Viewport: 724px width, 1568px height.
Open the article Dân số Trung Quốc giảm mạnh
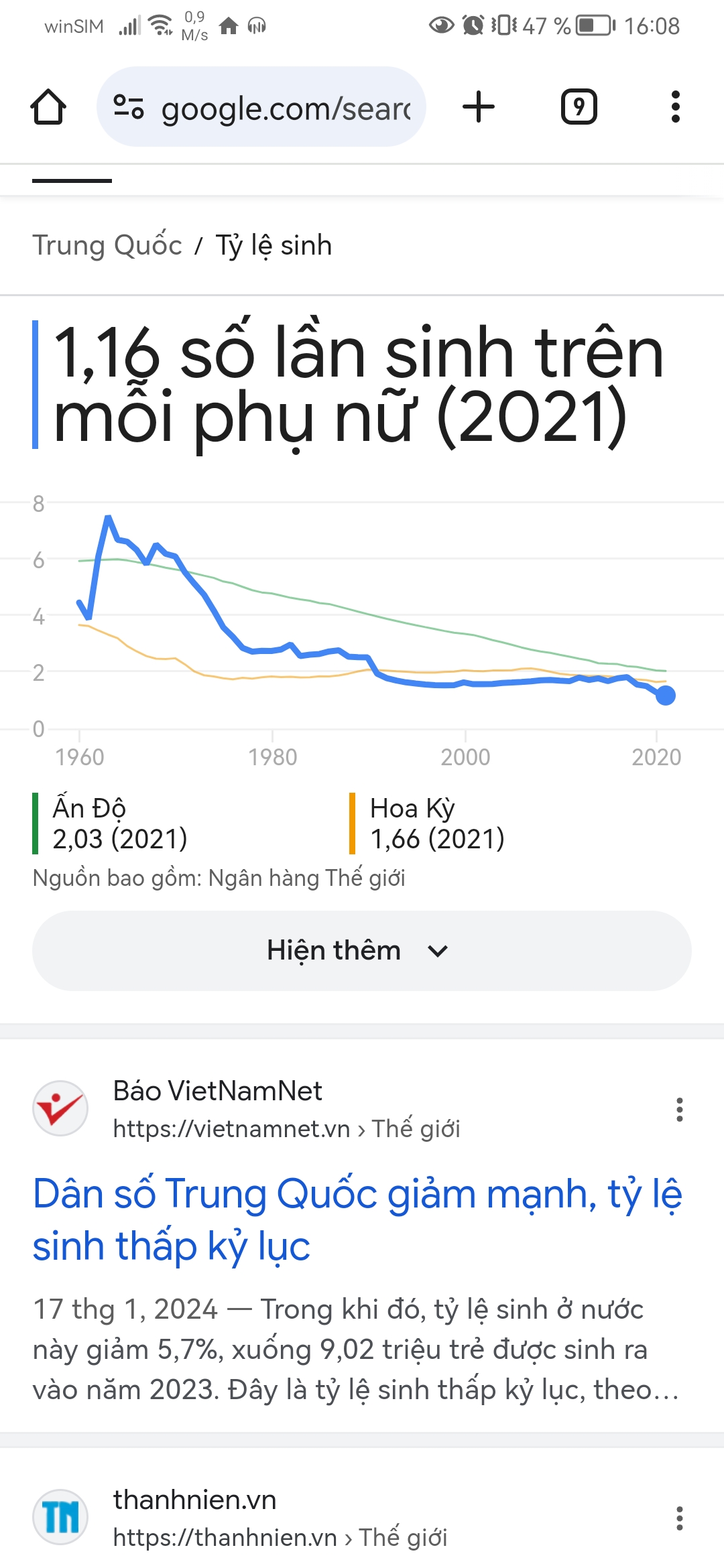pyautogui.click(x=357, y=1220)
